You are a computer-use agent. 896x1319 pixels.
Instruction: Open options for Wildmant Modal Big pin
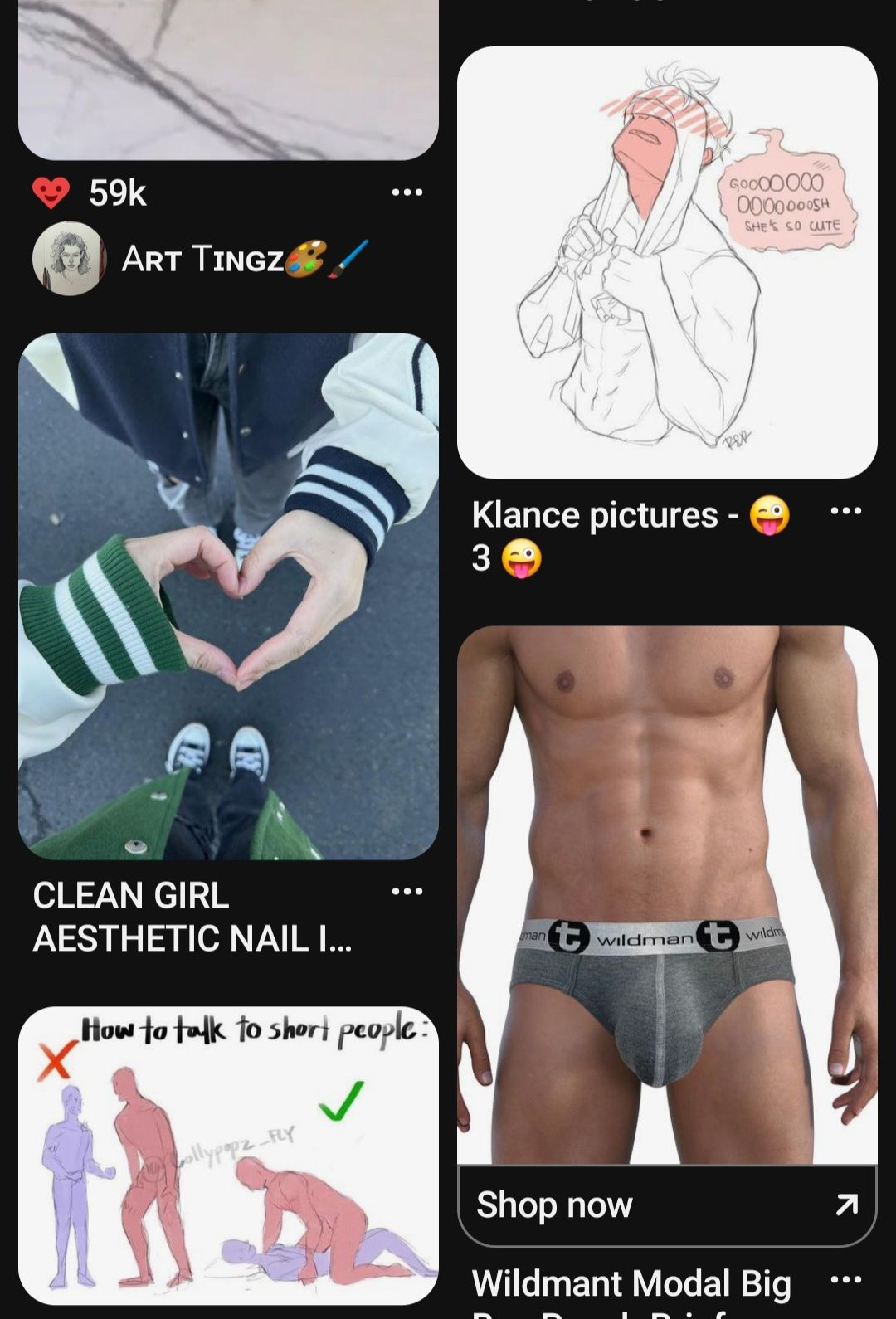point(845,1279)
